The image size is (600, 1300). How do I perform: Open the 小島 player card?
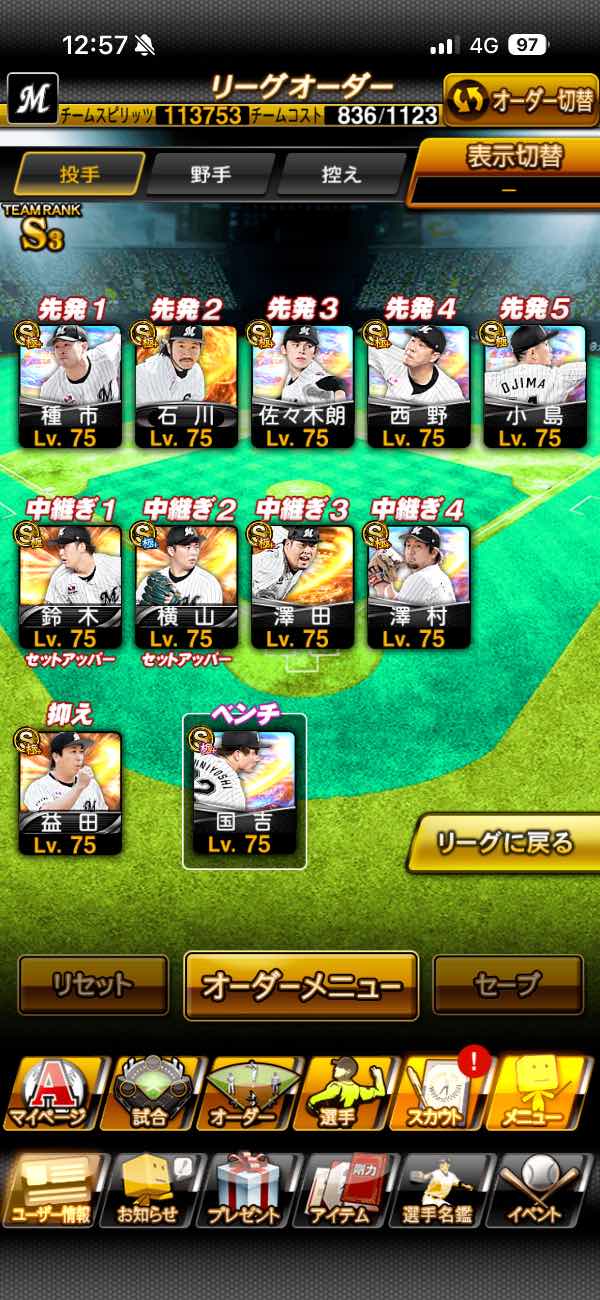[x=534, y=385]
